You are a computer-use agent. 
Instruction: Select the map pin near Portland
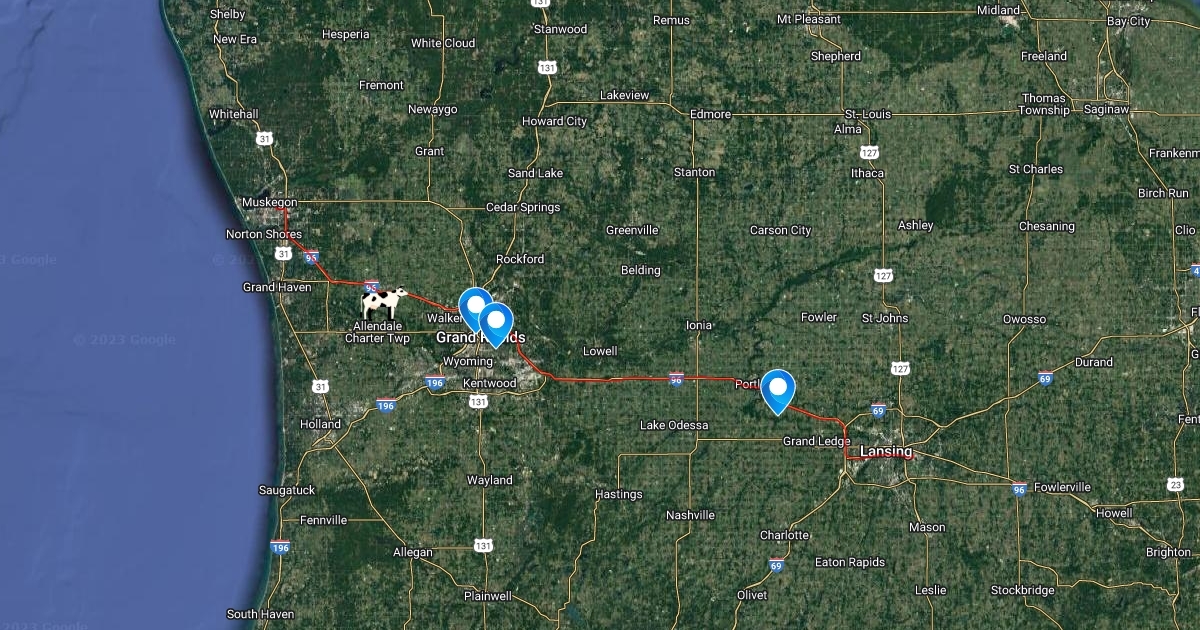[x=777, y=388]
